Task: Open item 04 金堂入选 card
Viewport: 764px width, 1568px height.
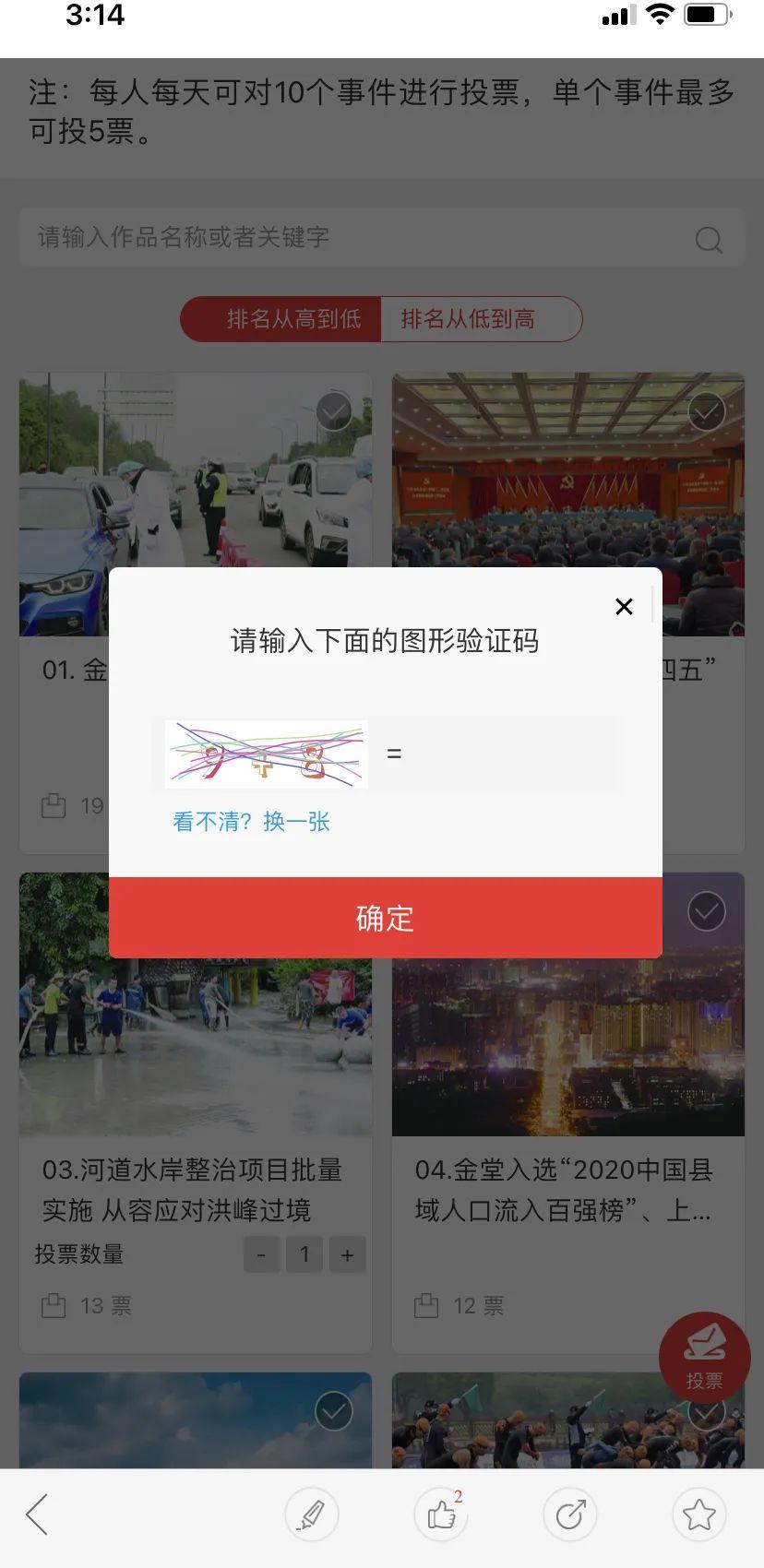Action: pos(567,1189)
